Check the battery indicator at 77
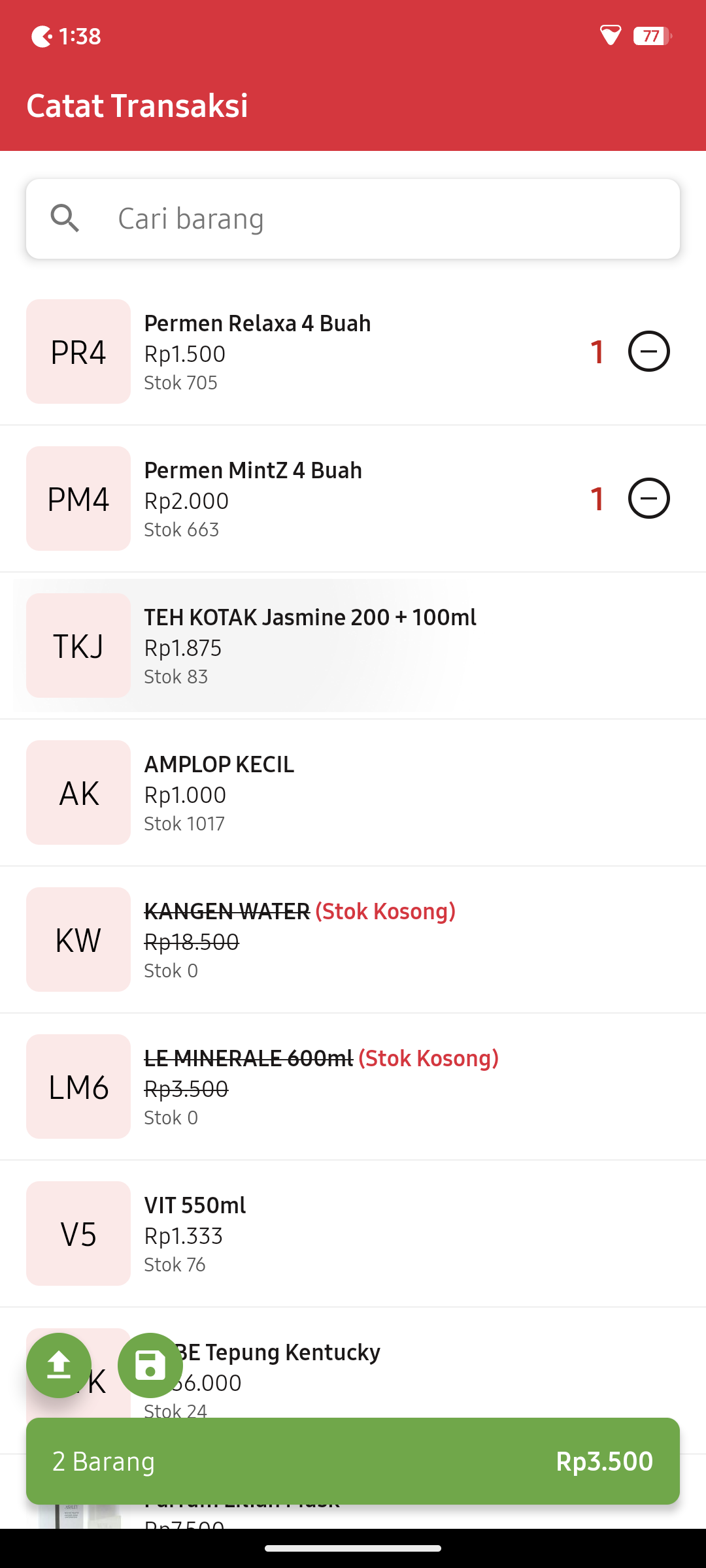This screenshot has width=706, height=1568. click(x=650, y=37)
